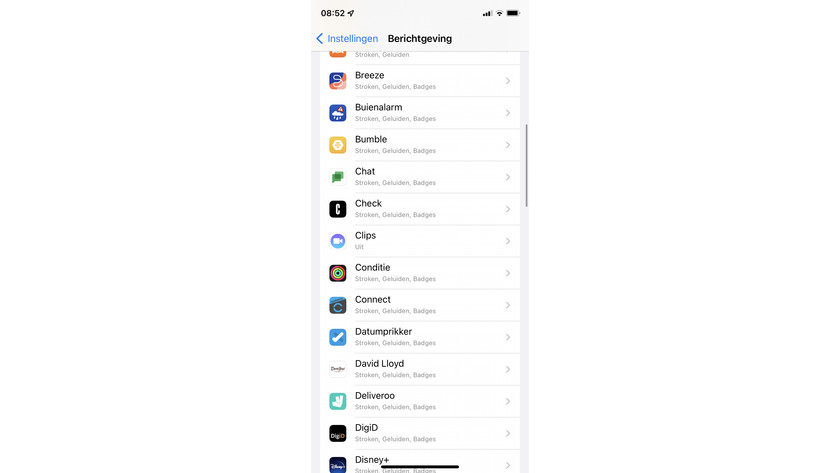Open Clips notification settings

click(420, 241)
